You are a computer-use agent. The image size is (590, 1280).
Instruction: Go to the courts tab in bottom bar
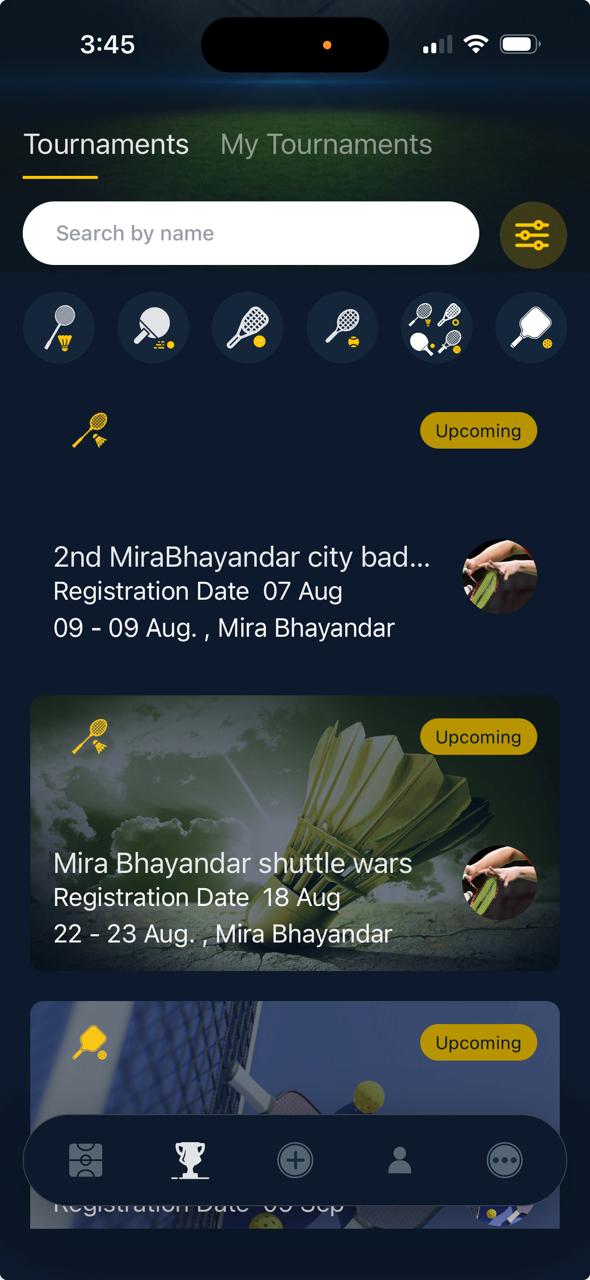point(86,1160)
